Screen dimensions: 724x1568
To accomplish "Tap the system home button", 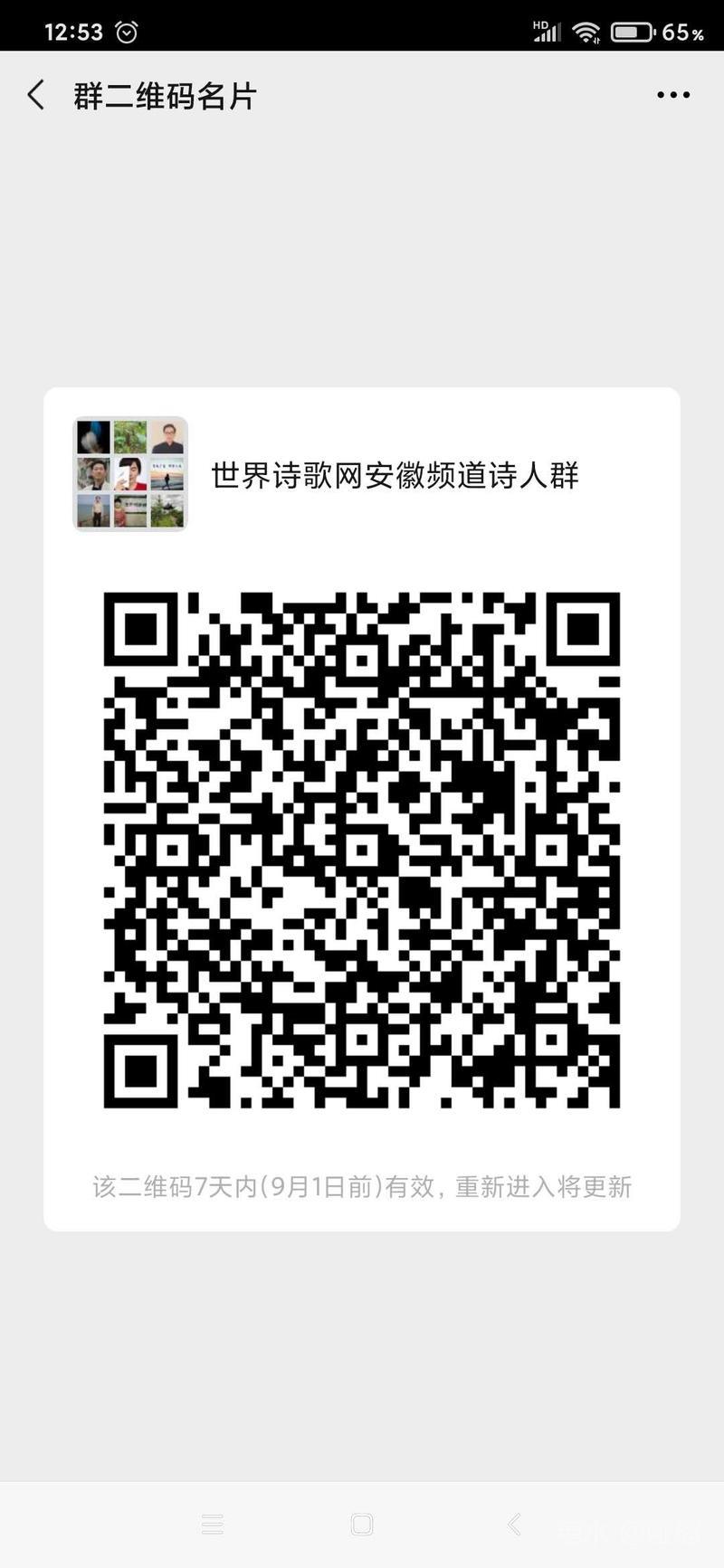I will pos(361,1525).
